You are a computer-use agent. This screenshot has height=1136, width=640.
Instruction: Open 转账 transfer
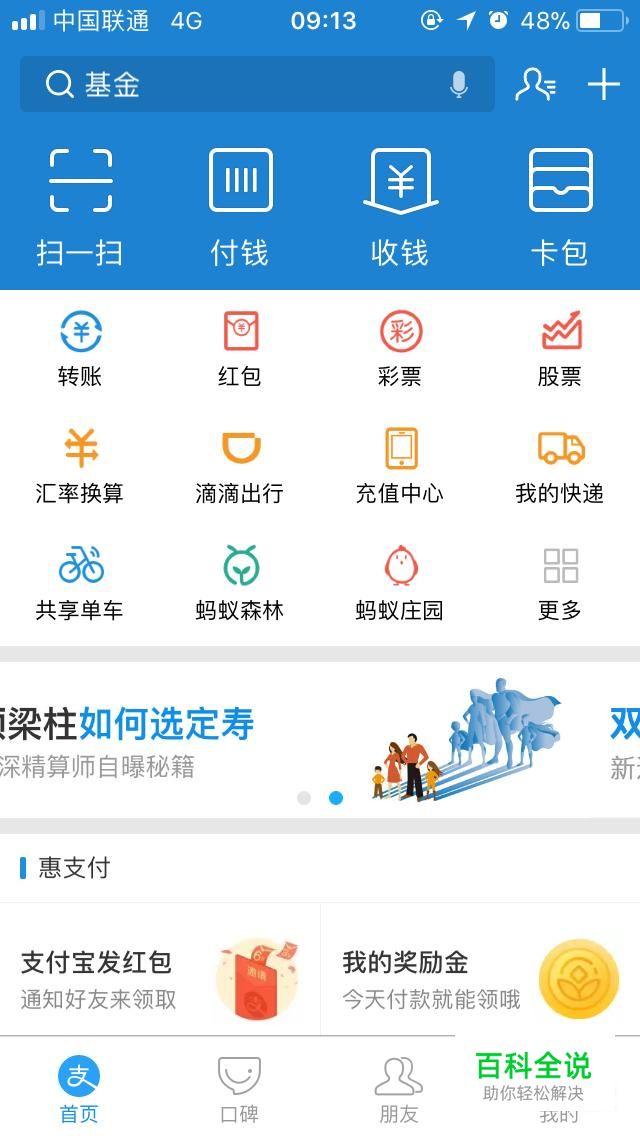80,348
